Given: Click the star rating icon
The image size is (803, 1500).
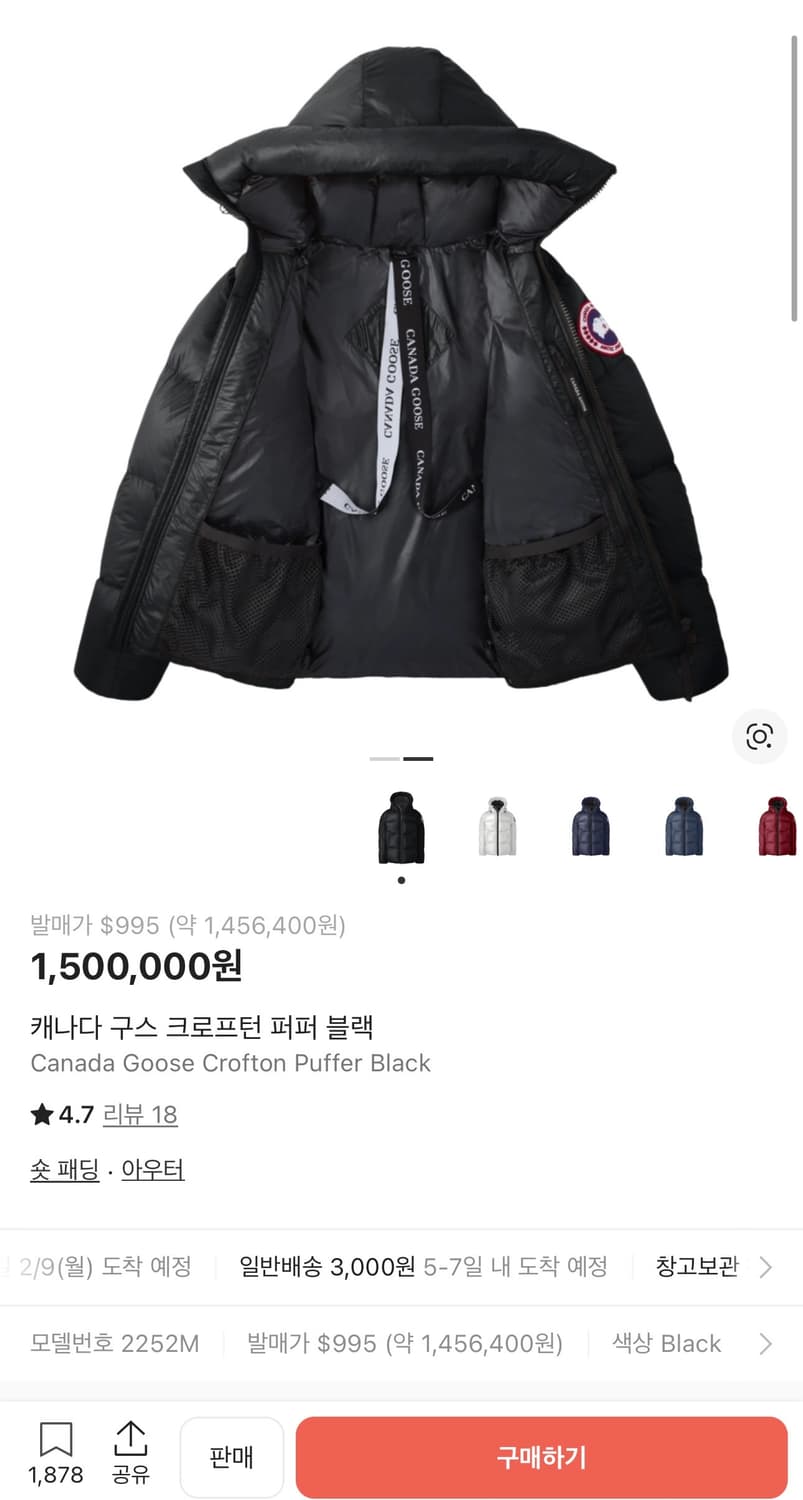Looking at the screenshot, I should coord(42,1113).
